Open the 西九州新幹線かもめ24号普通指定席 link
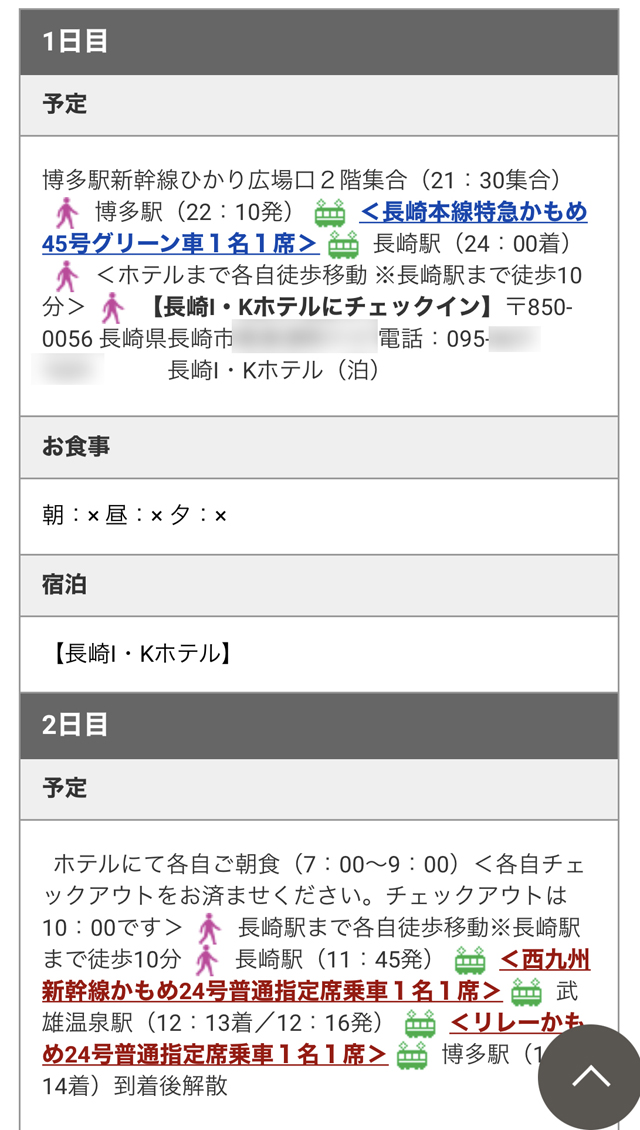The height and width of the screenshot is (1130, 640). pyautogui.click(x=272, y=990)
